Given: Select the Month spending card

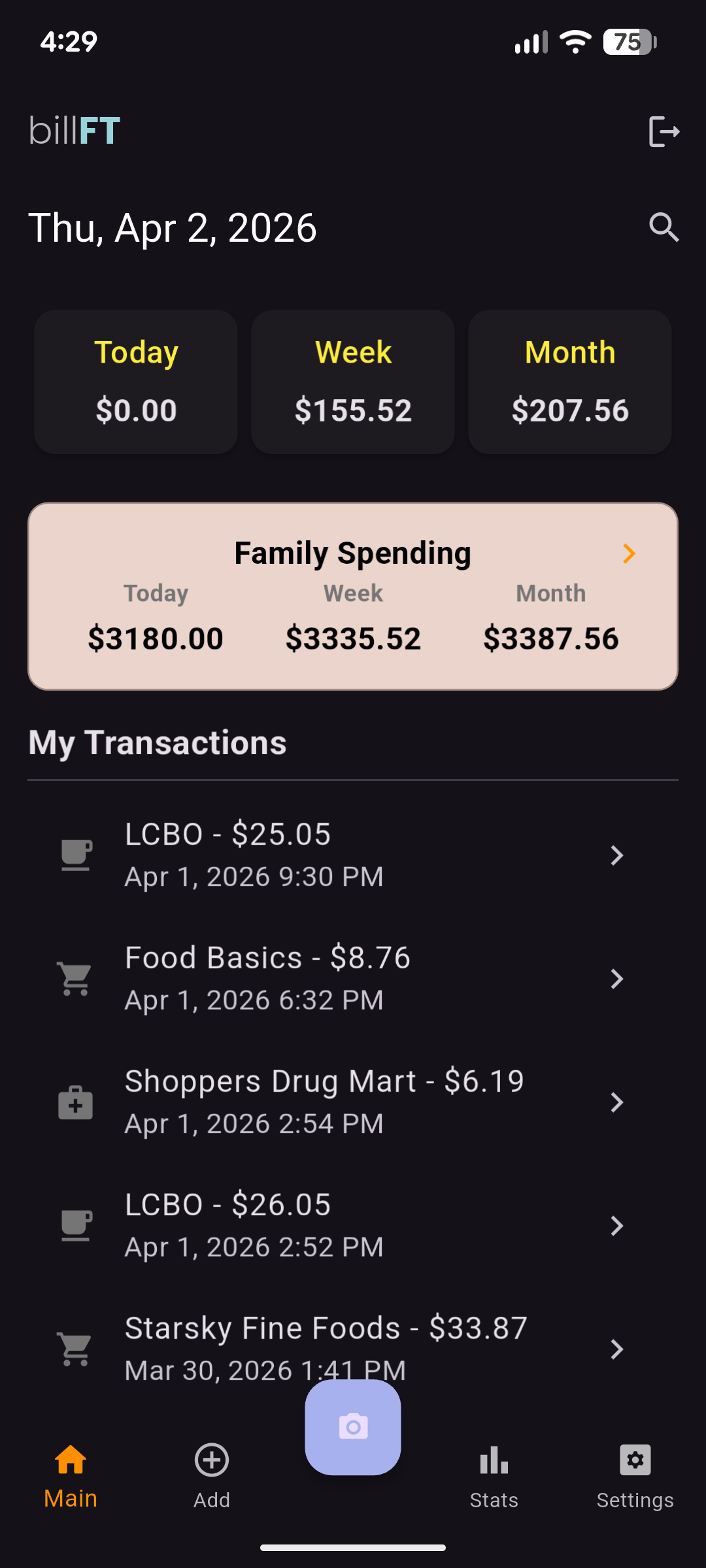Looking at the screenshot, I should pyautogui.click(x=569, y=382).
